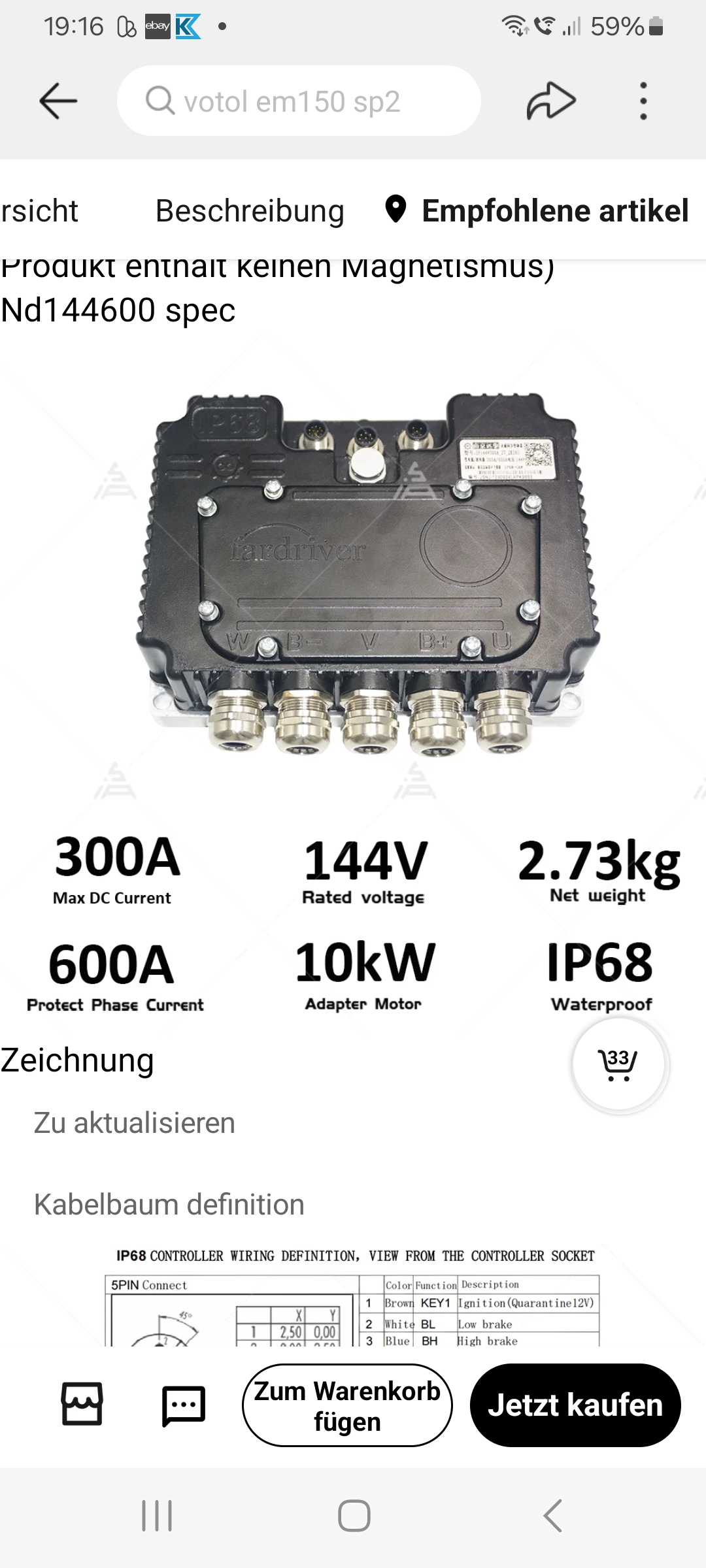Go to the phone's home screen
Viewport: 706px width, 1568px height.
pos(354,1516)
